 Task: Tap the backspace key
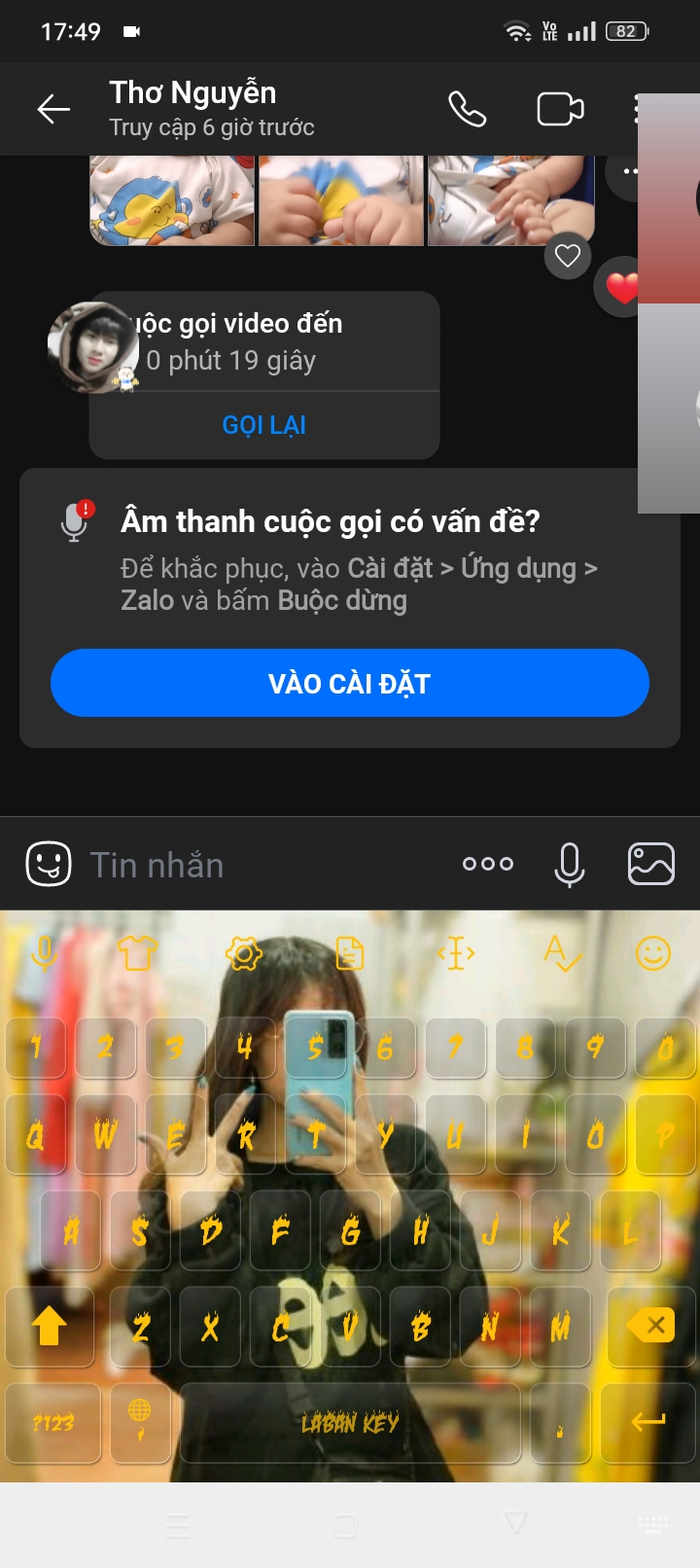point(650,1325)
